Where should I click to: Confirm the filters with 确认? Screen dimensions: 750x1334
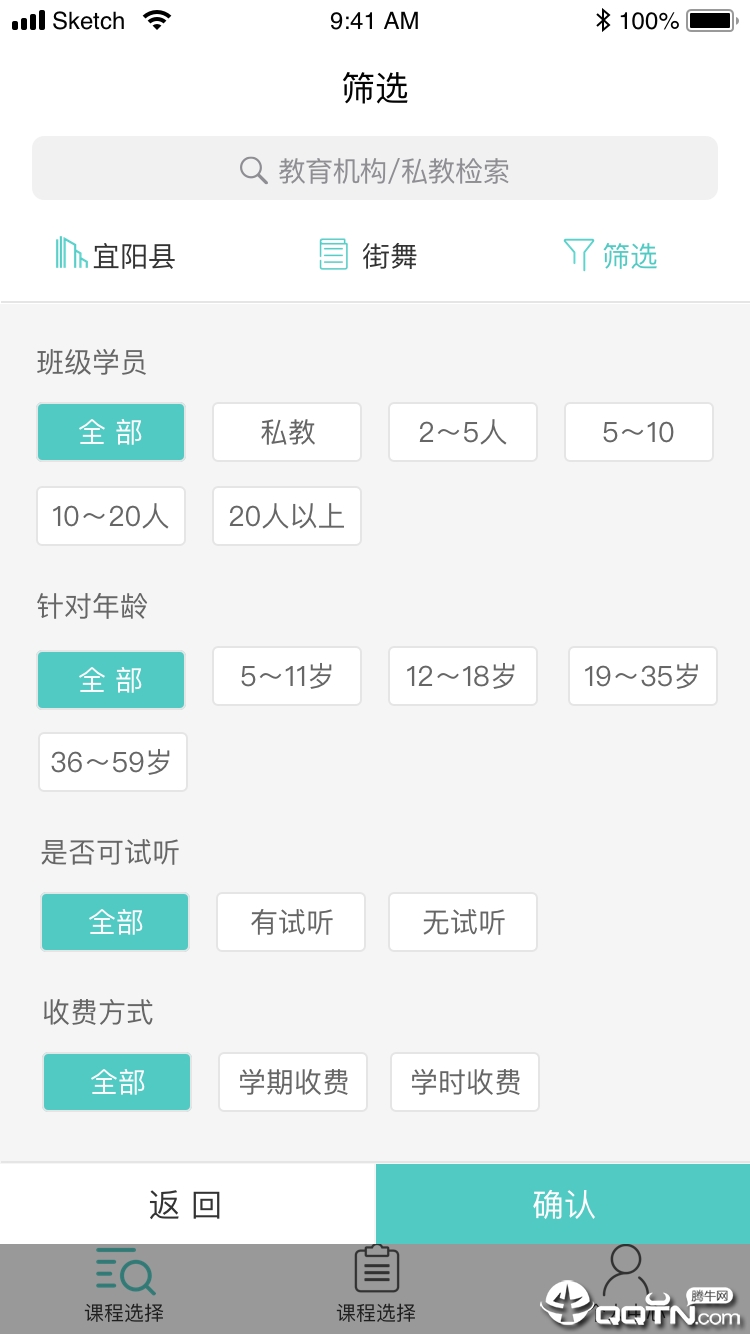pos(563,1205)
